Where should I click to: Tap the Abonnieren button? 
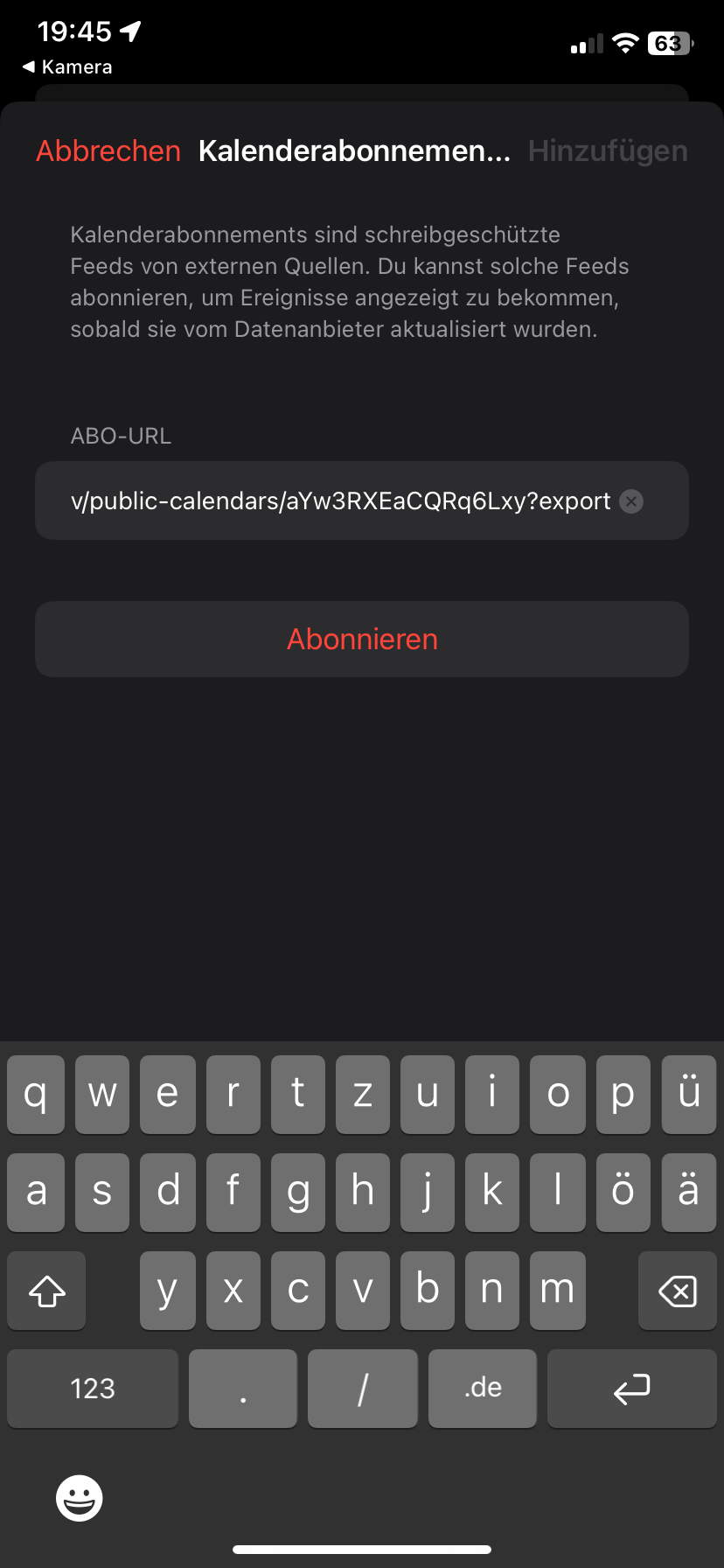362,639
